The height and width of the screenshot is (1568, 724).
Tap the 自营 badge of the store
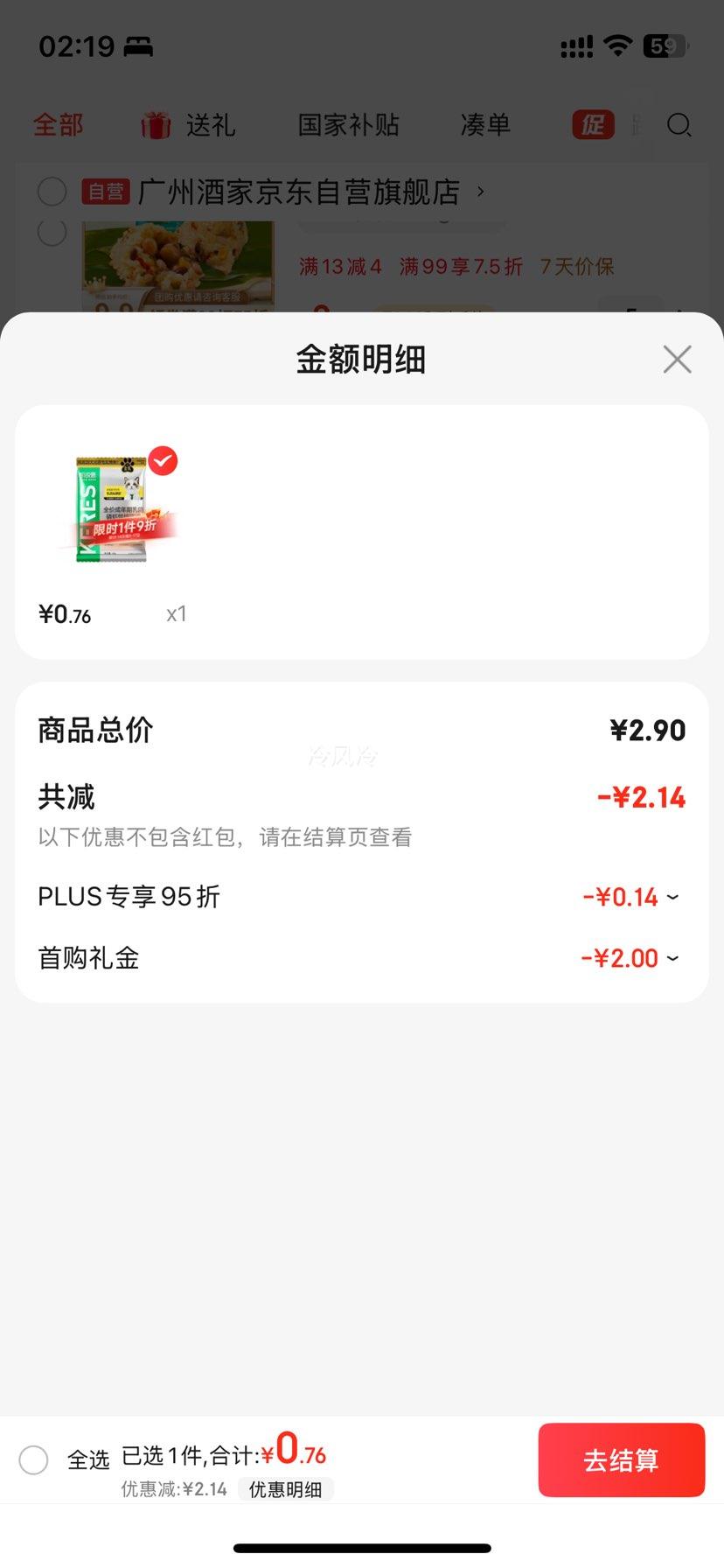click(x=106, y=192)
